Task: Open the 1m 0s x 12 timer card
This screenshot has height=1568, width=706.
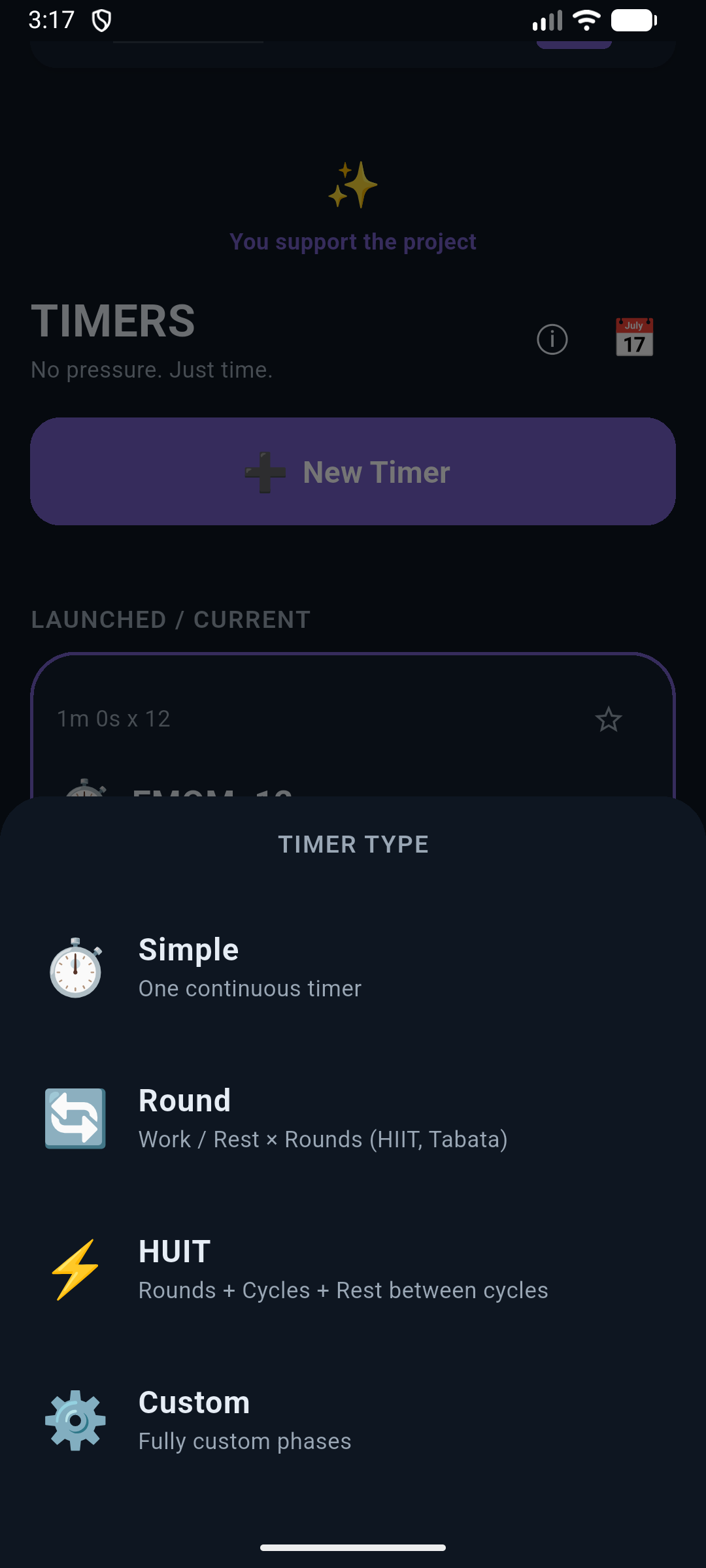Action: coord(261,719)
